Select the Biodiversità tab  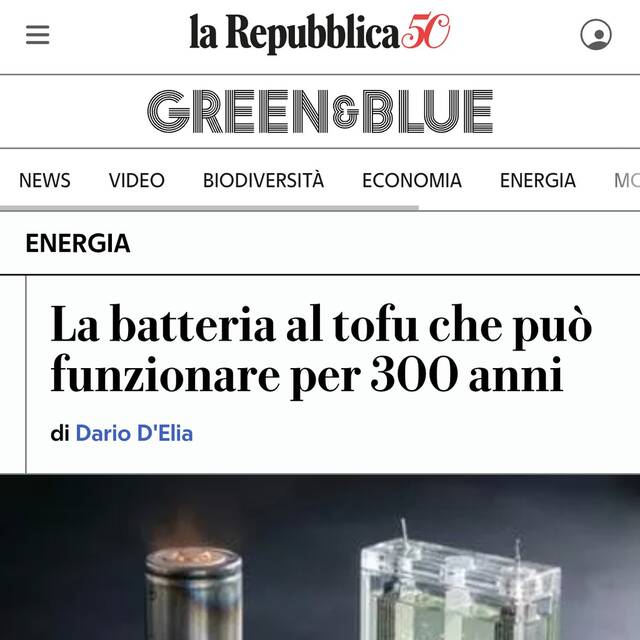pyautogui.click(x=263, y=180)
